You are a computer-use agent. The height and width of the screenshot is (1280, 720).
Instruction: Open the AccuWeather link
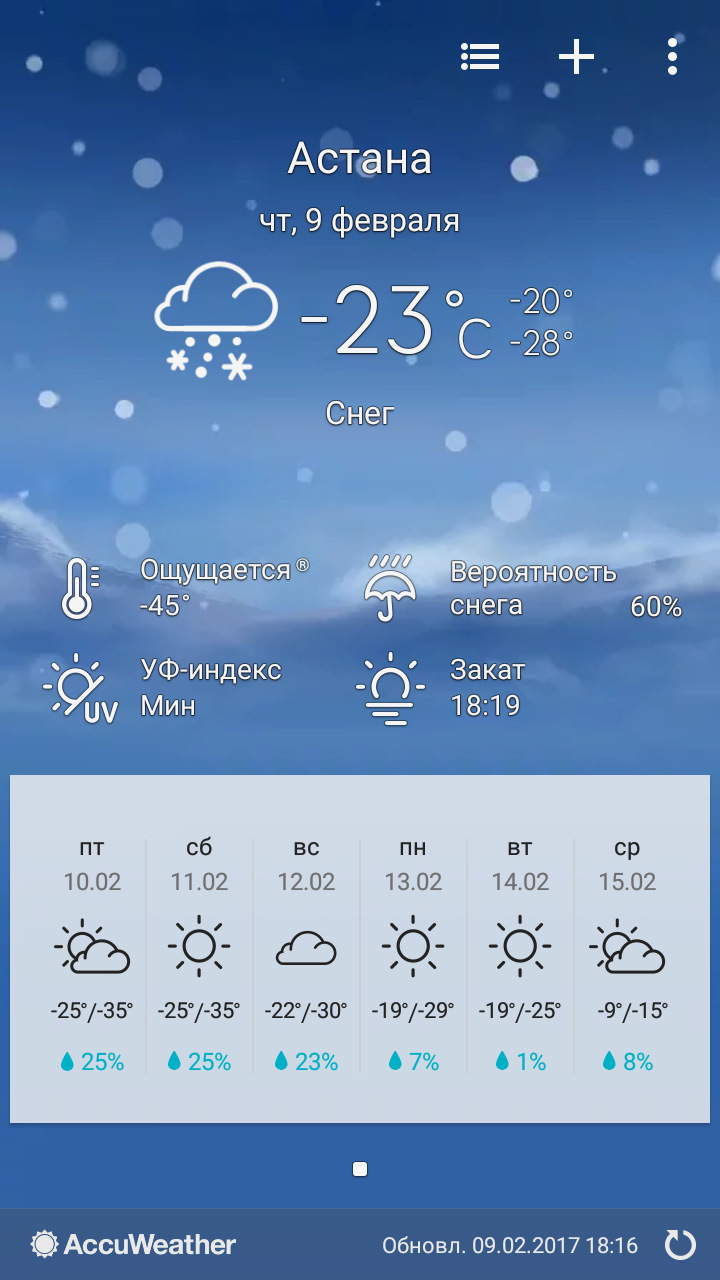click(134, 1245)
